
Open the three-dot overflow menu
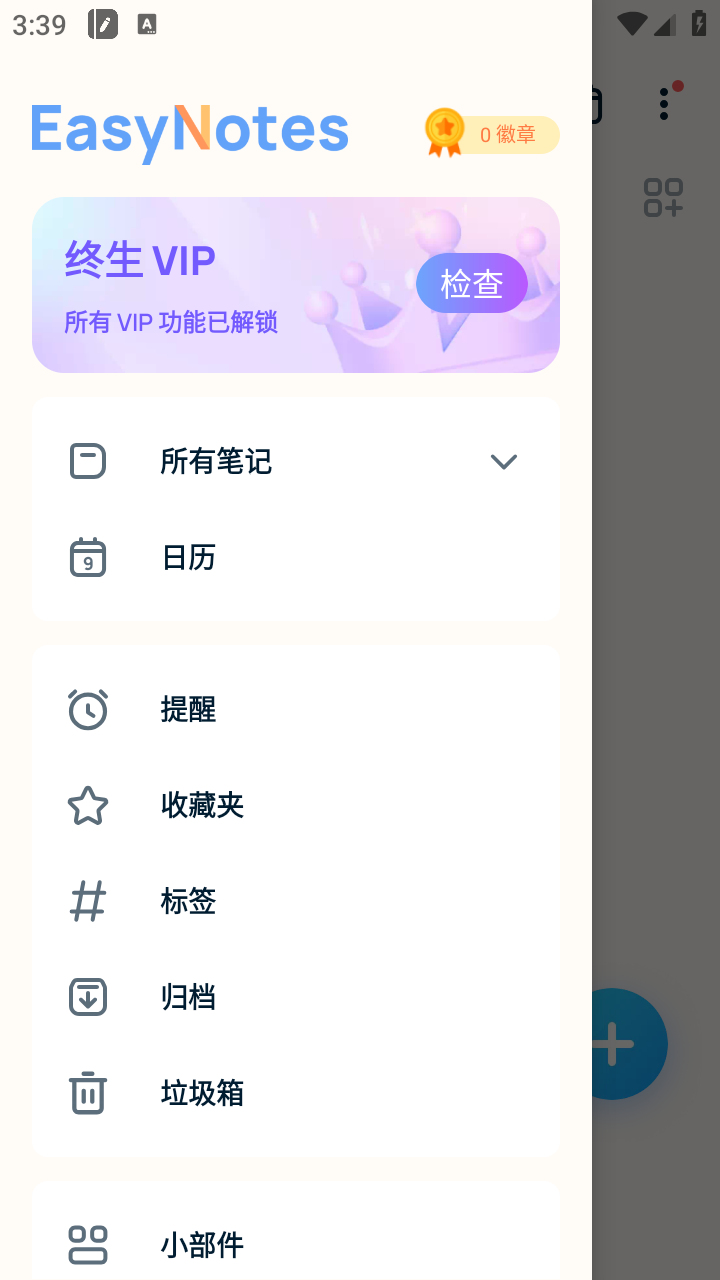click(663, 103)
